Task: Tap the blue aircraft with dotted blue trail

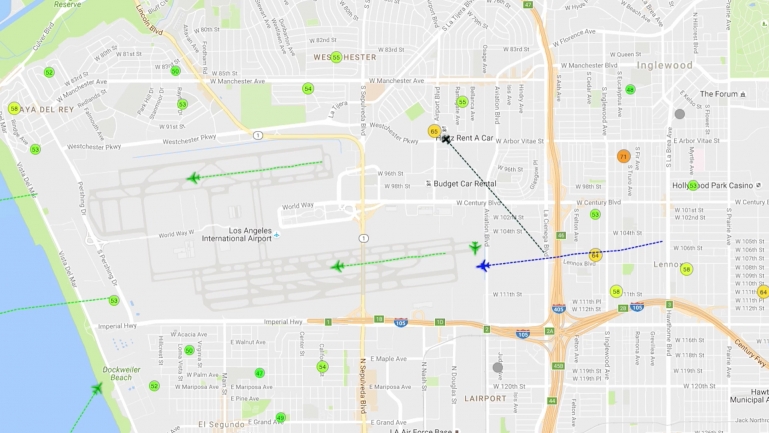Action: [483, 265]
